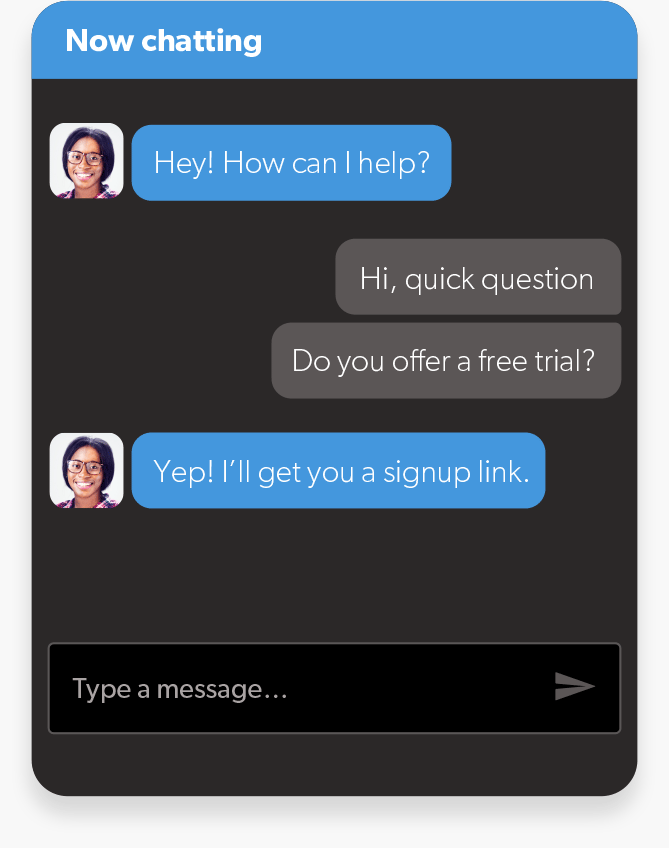The image size is (669, 848).
Task: Tap the send message arrow icon
Action: pyautogui.click(x=574, y=687)
